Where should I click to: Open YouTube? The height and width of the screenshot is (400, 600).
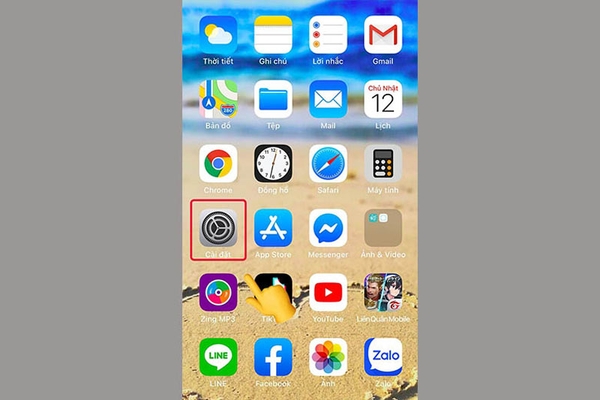point(327,291)
